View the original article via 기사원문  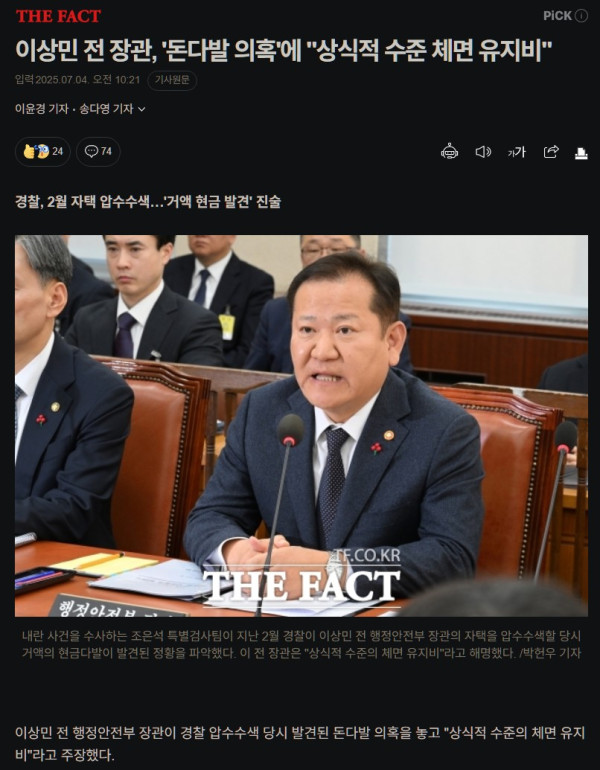point(172,80)
